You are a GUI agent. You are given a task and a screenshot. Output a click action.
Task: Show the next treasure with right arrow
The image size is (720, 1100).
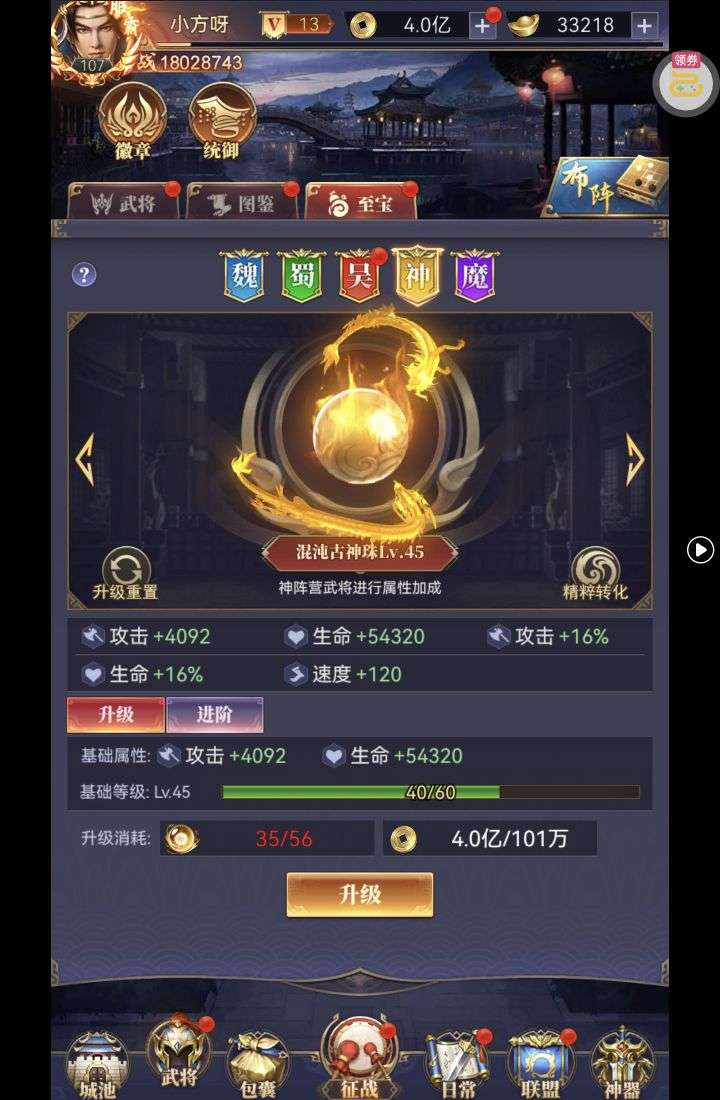coord(634,459)
